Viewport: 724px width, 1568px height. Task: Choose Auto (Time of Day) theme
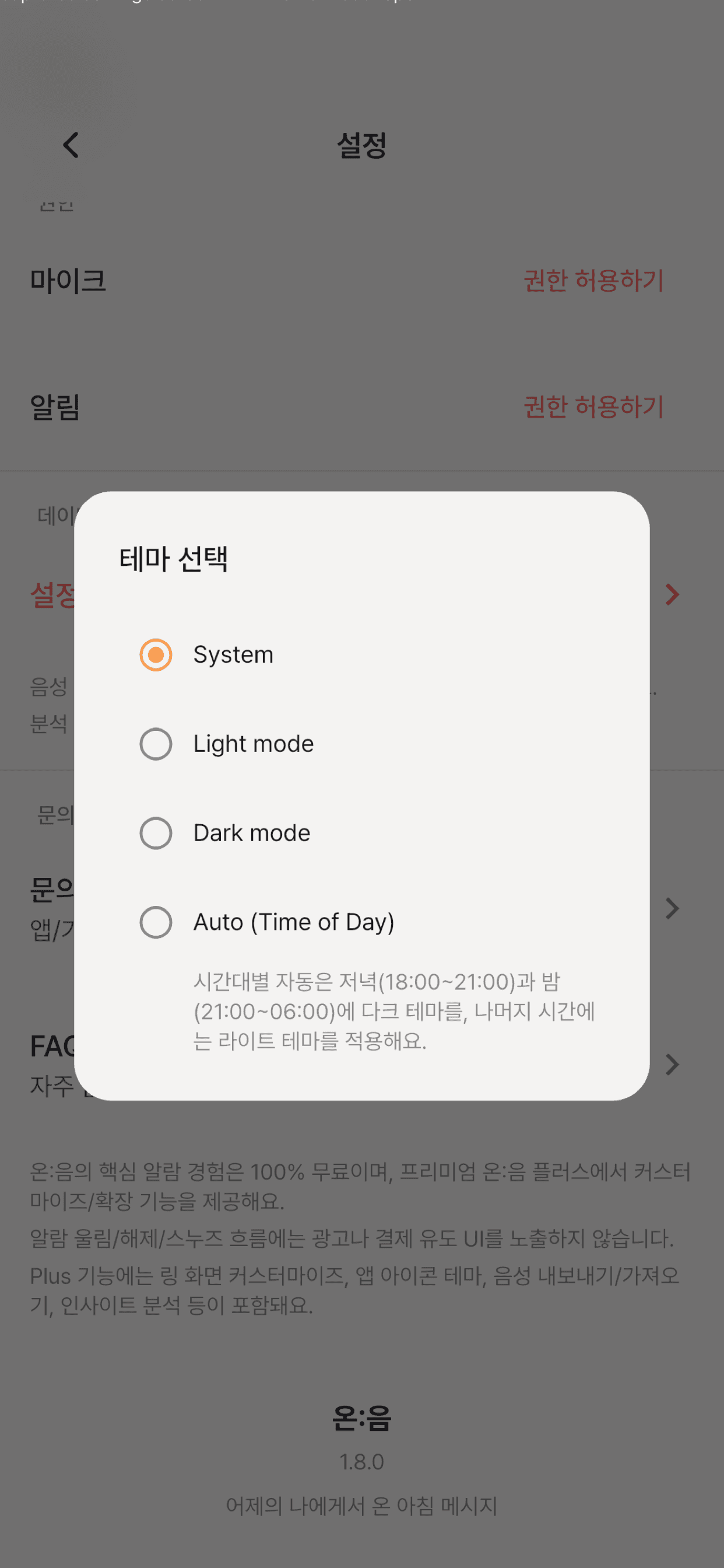(x=156, y=922)
